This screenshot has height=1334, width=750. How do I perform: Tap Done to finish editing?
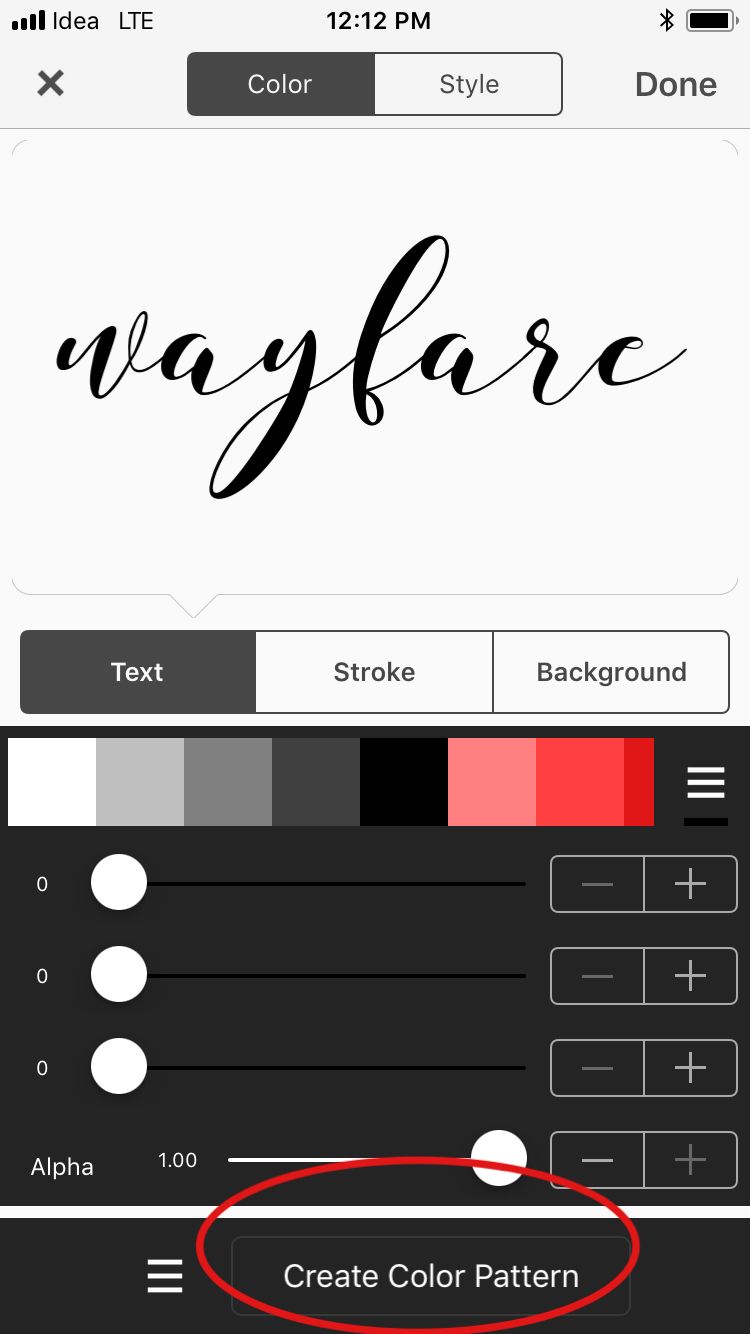pos(675,85)
